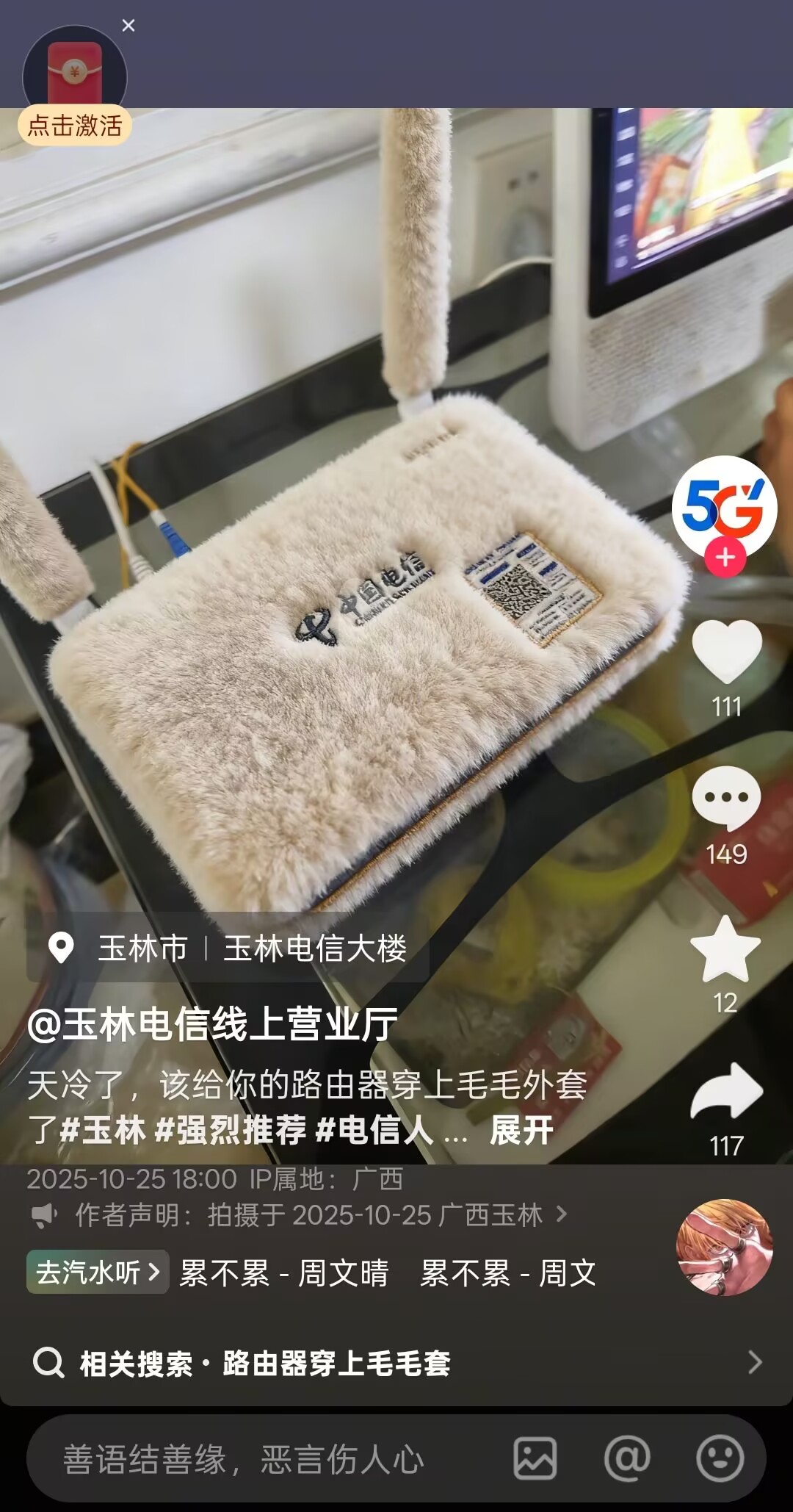
Task: Expand the full caption with 展开
Action: [521, 1130]
